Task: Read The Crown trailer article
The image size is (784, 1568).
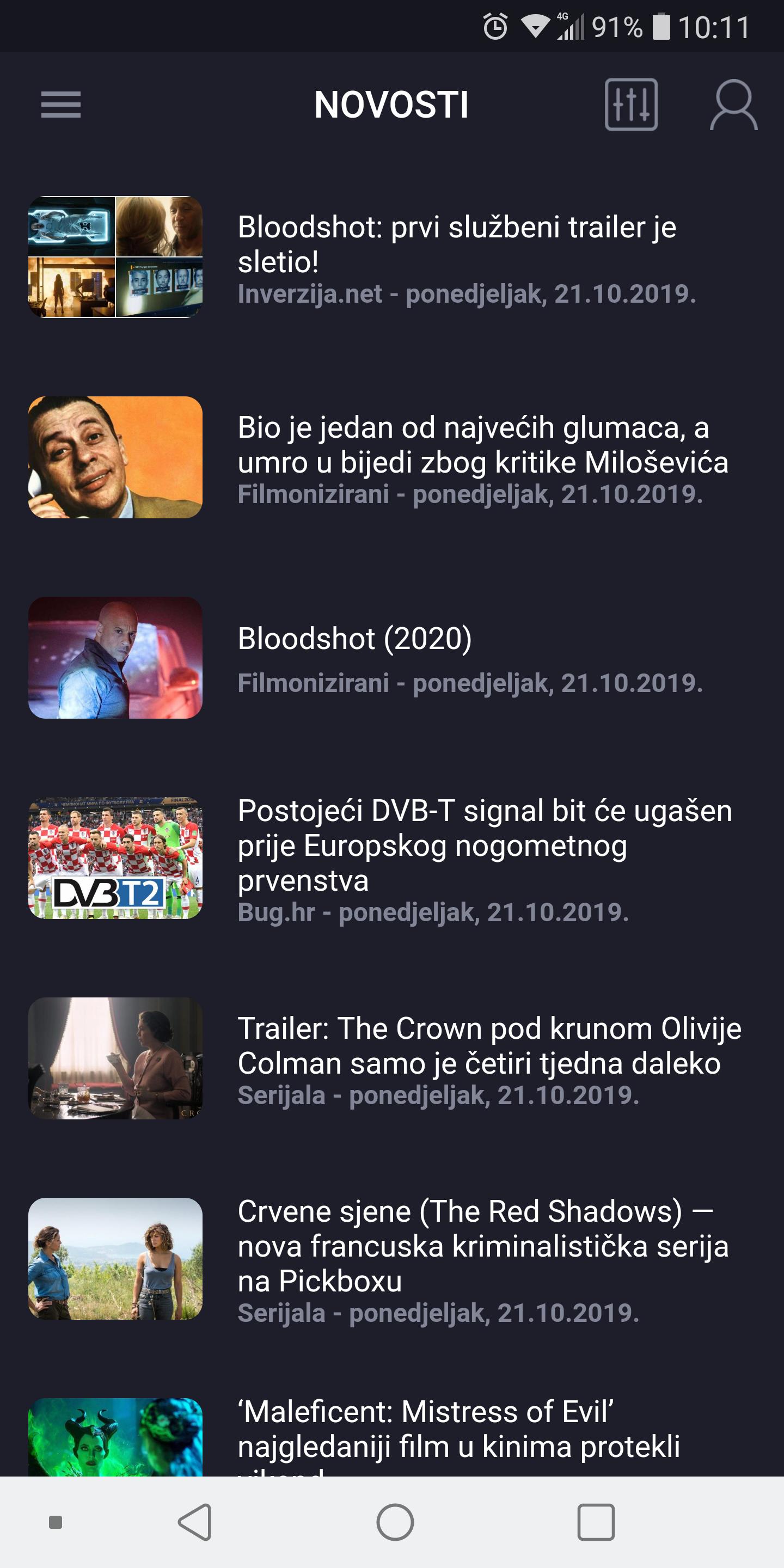Action: click(x=489, y=1046)
